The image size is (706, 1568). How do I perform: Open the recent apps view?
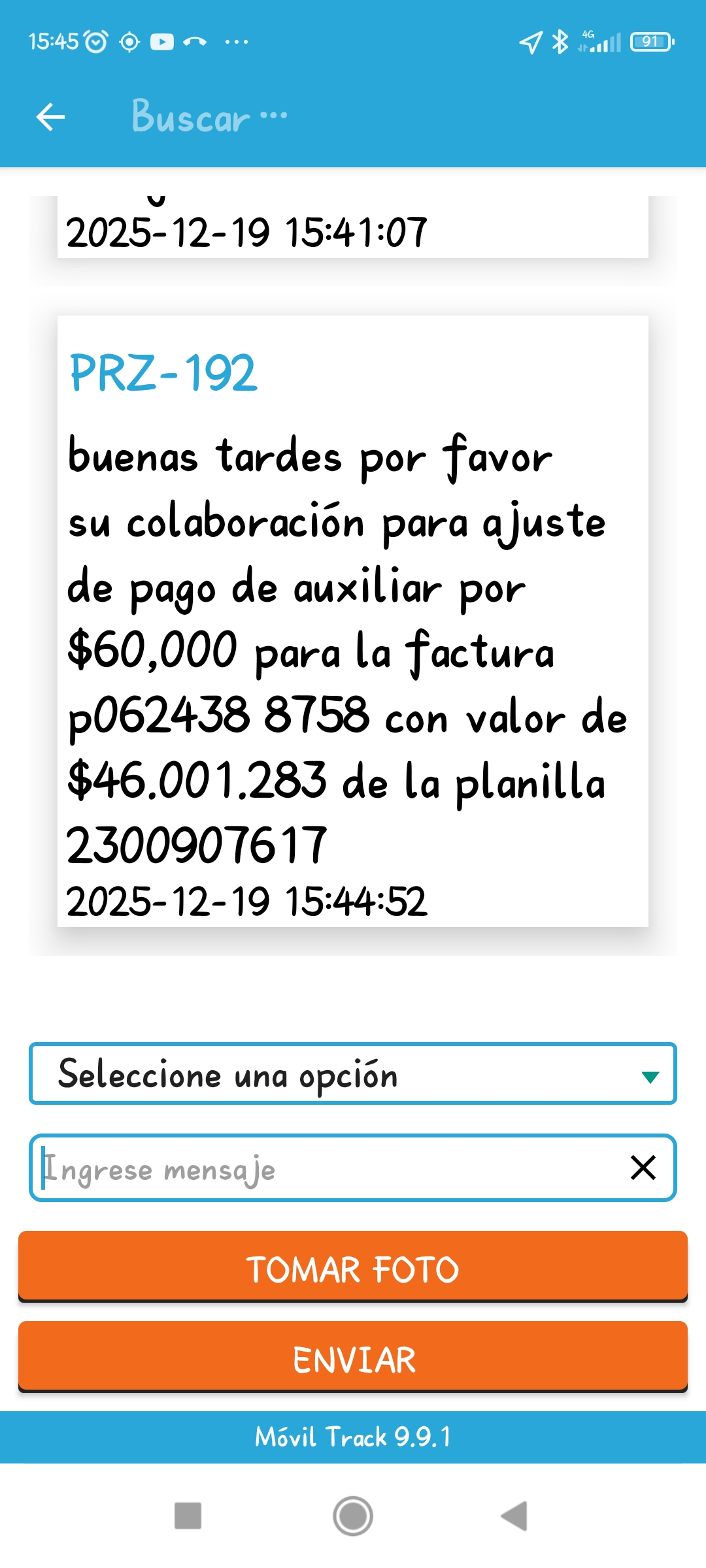(x=188, y=1516)
